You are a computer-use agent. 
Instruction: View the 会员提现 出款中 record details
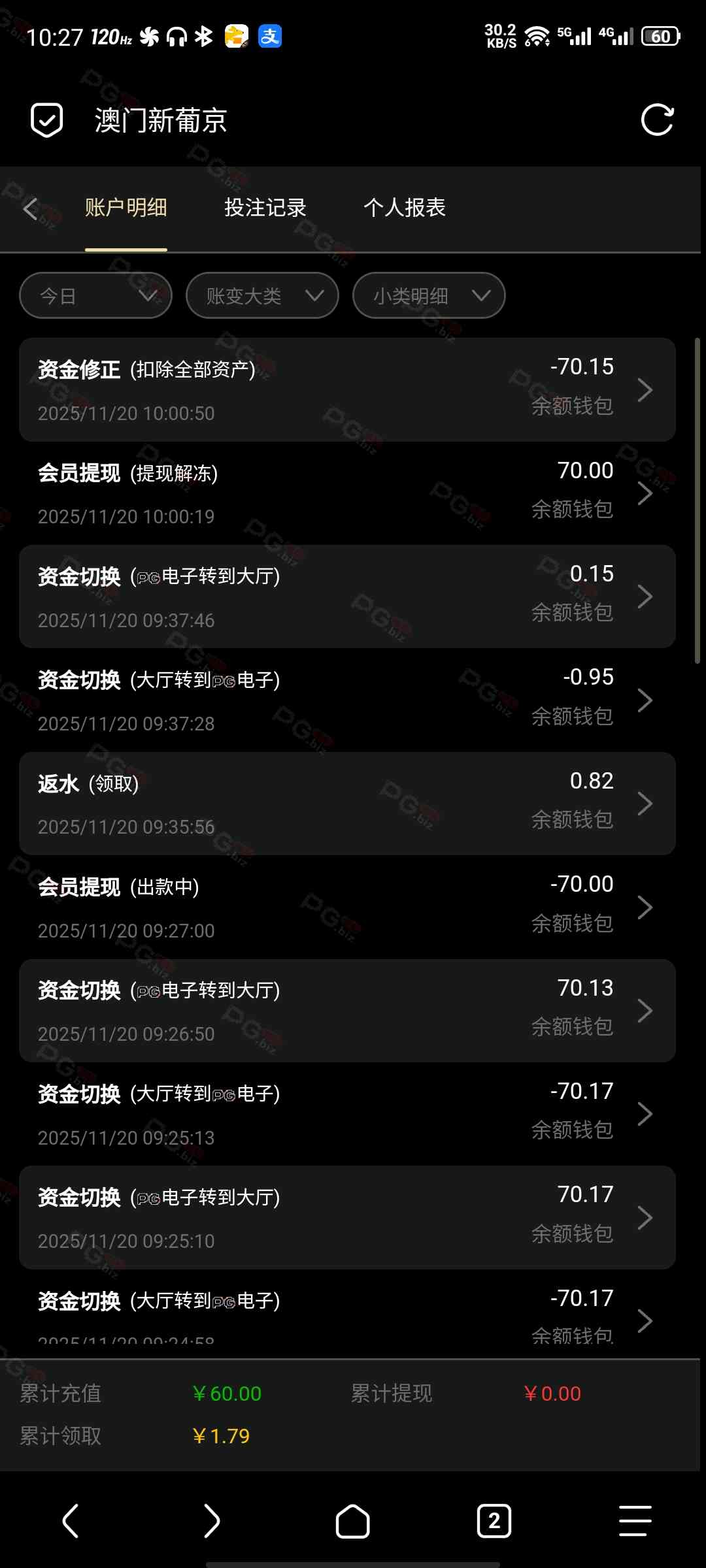coord(347,907)
